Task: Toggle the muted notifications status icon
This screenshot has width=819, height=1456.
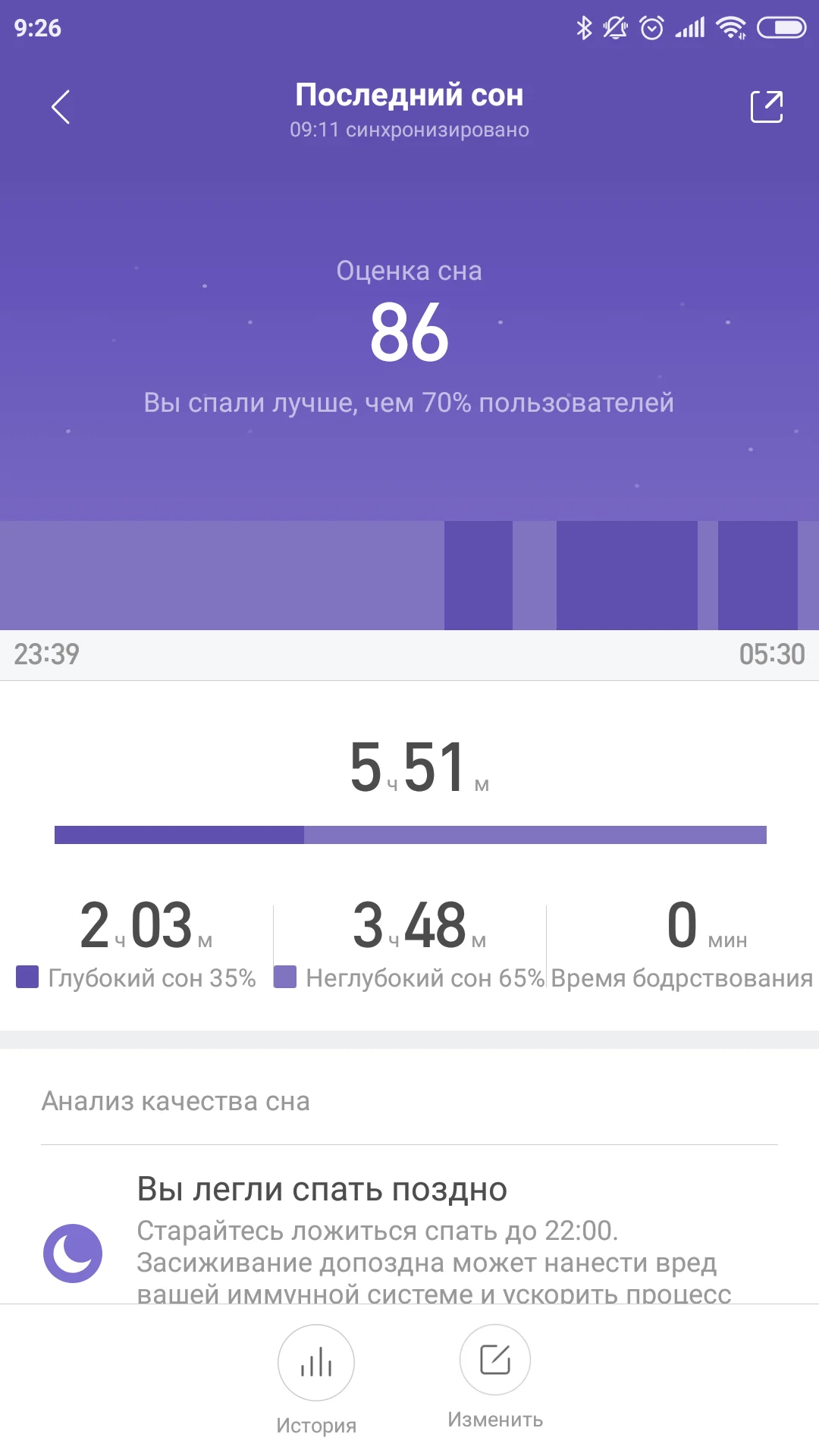Action: click(614, 27)
